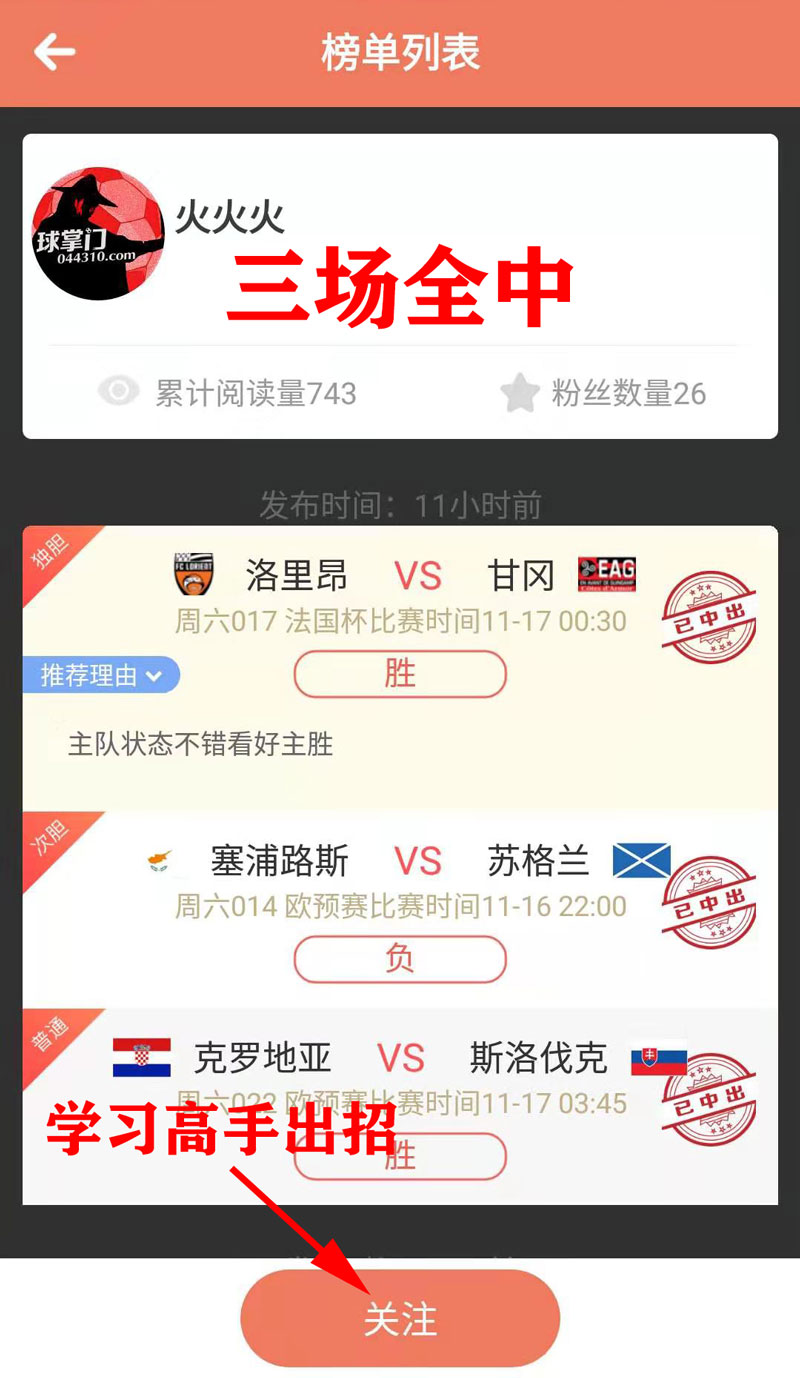Tap the 关注 button to follow
The height and width of the screenshot is (1378, 800).
[400, 1319]
